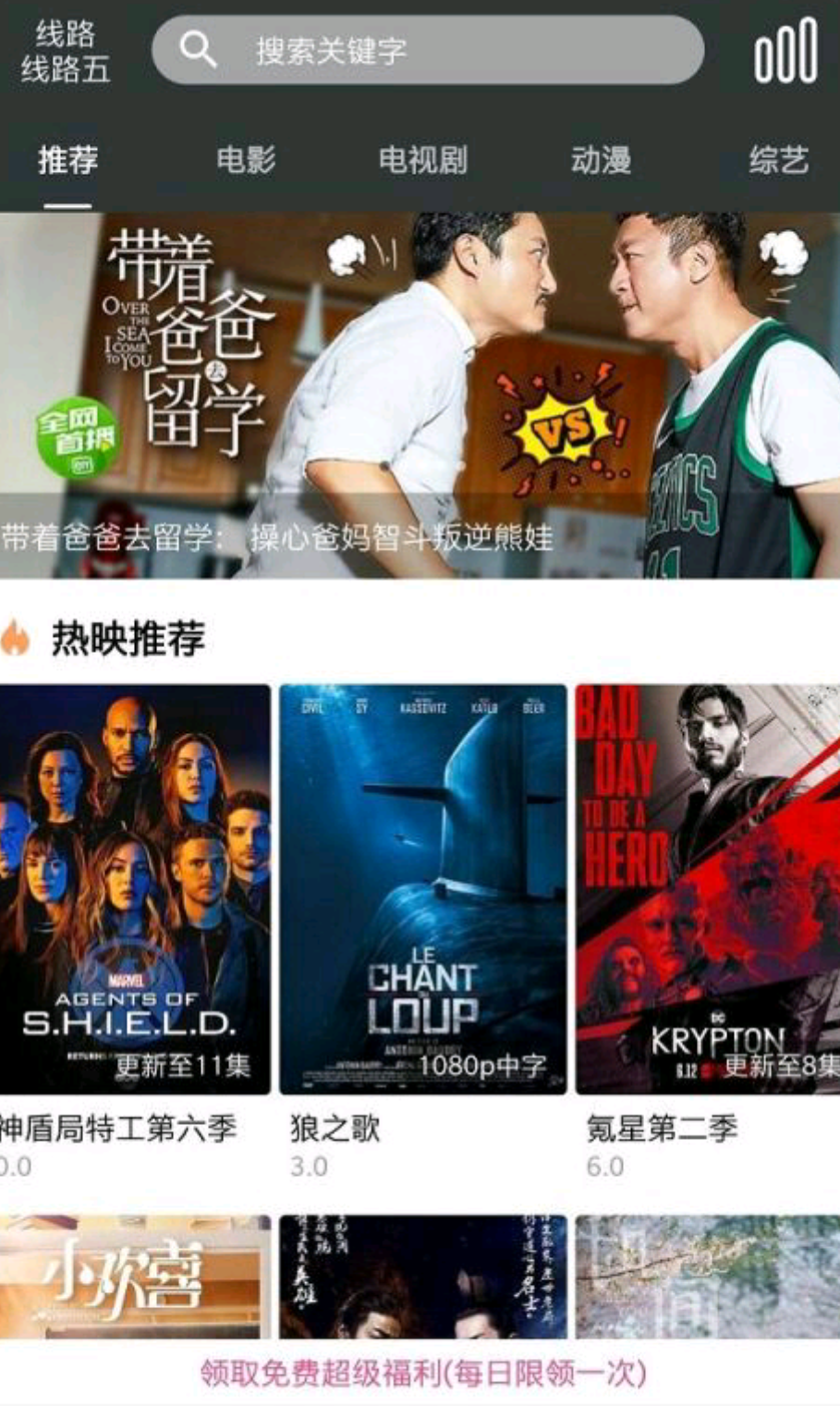Switch to the 综艺 tab
The height and width of the screenshot is (1406, 840).
click(x=778, y=160)
